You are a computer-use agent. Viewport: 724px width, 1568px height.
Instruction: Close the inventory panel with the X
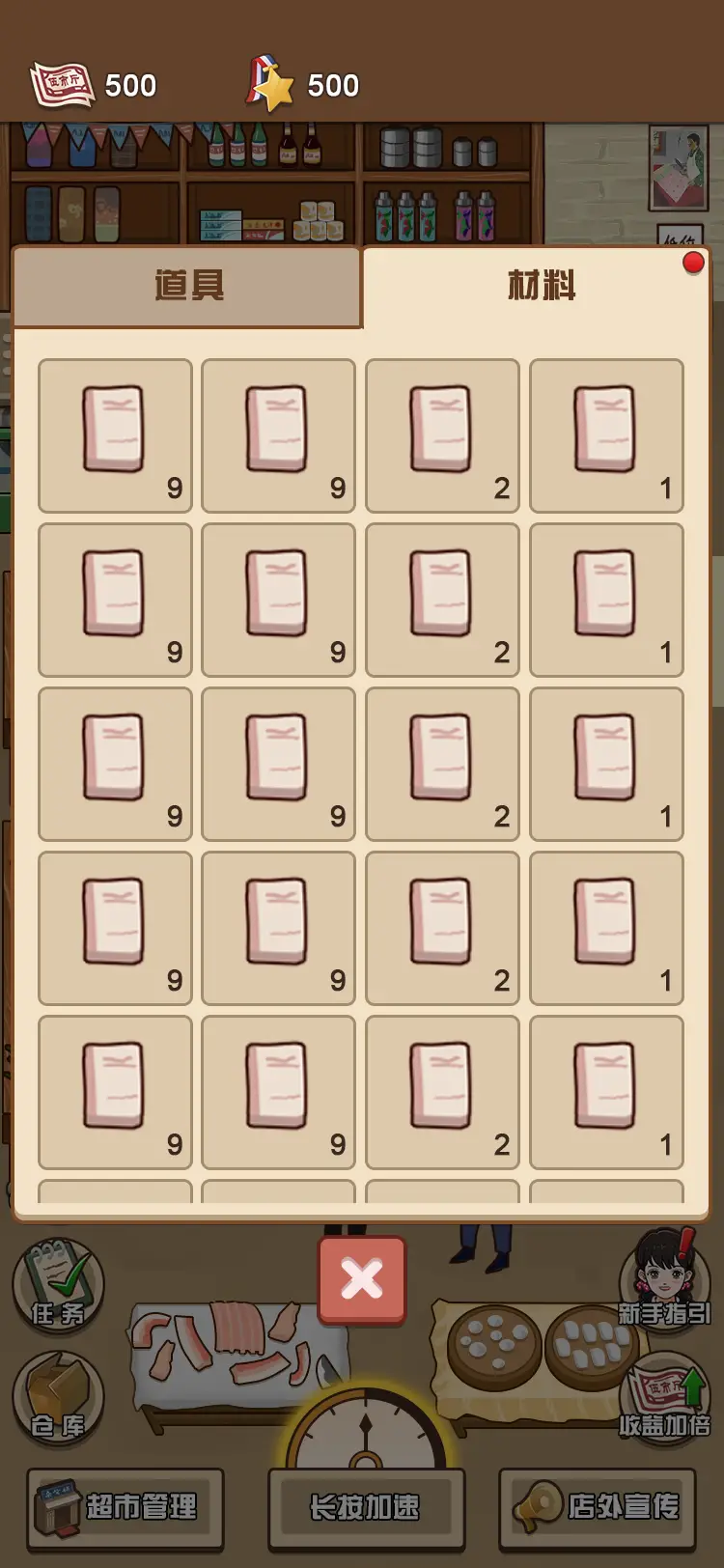pyautogui.click(x=362, y=1280)
